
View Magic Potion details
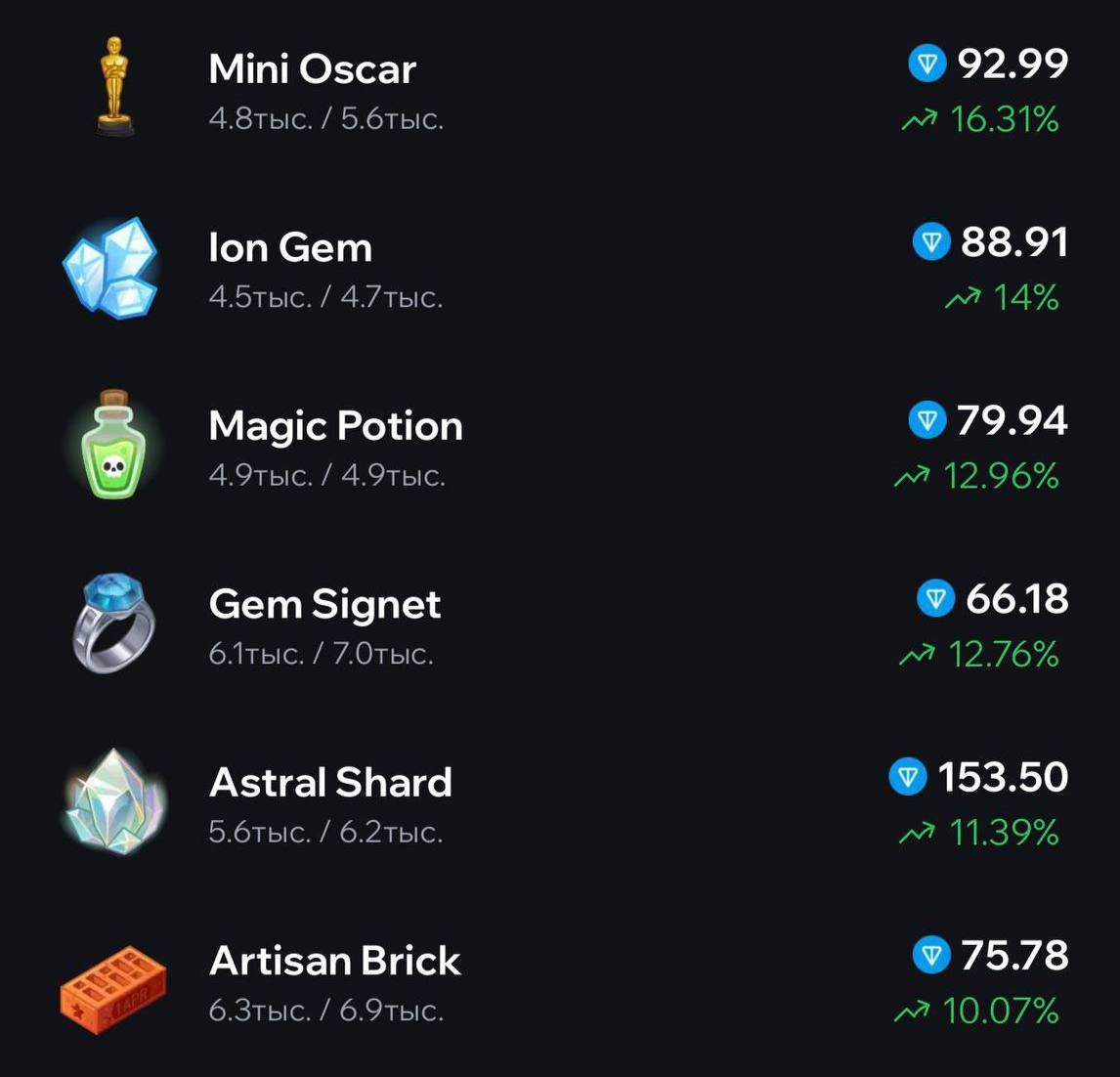(x=335, y=427)
